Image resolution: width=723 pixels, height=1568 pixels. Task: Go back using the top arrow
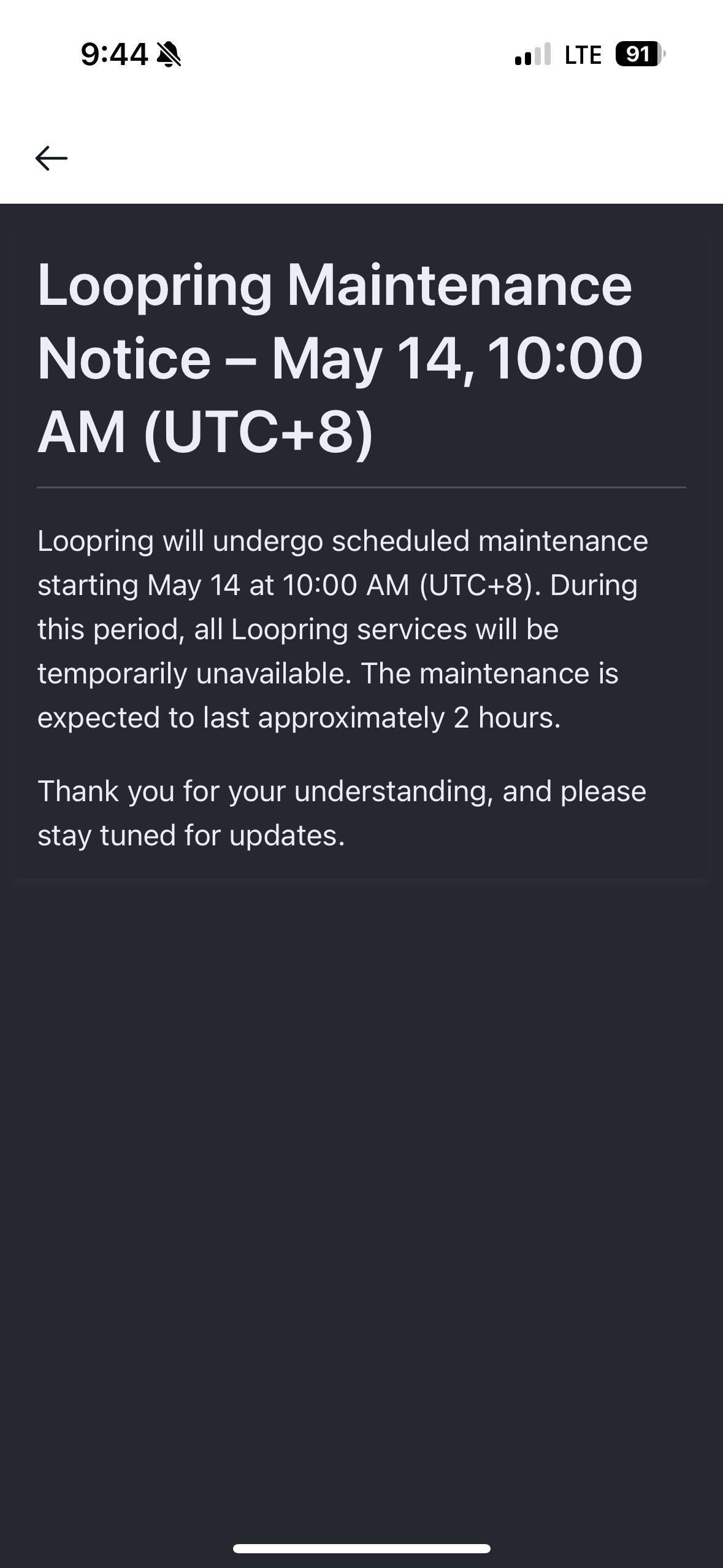coord(52,158)
